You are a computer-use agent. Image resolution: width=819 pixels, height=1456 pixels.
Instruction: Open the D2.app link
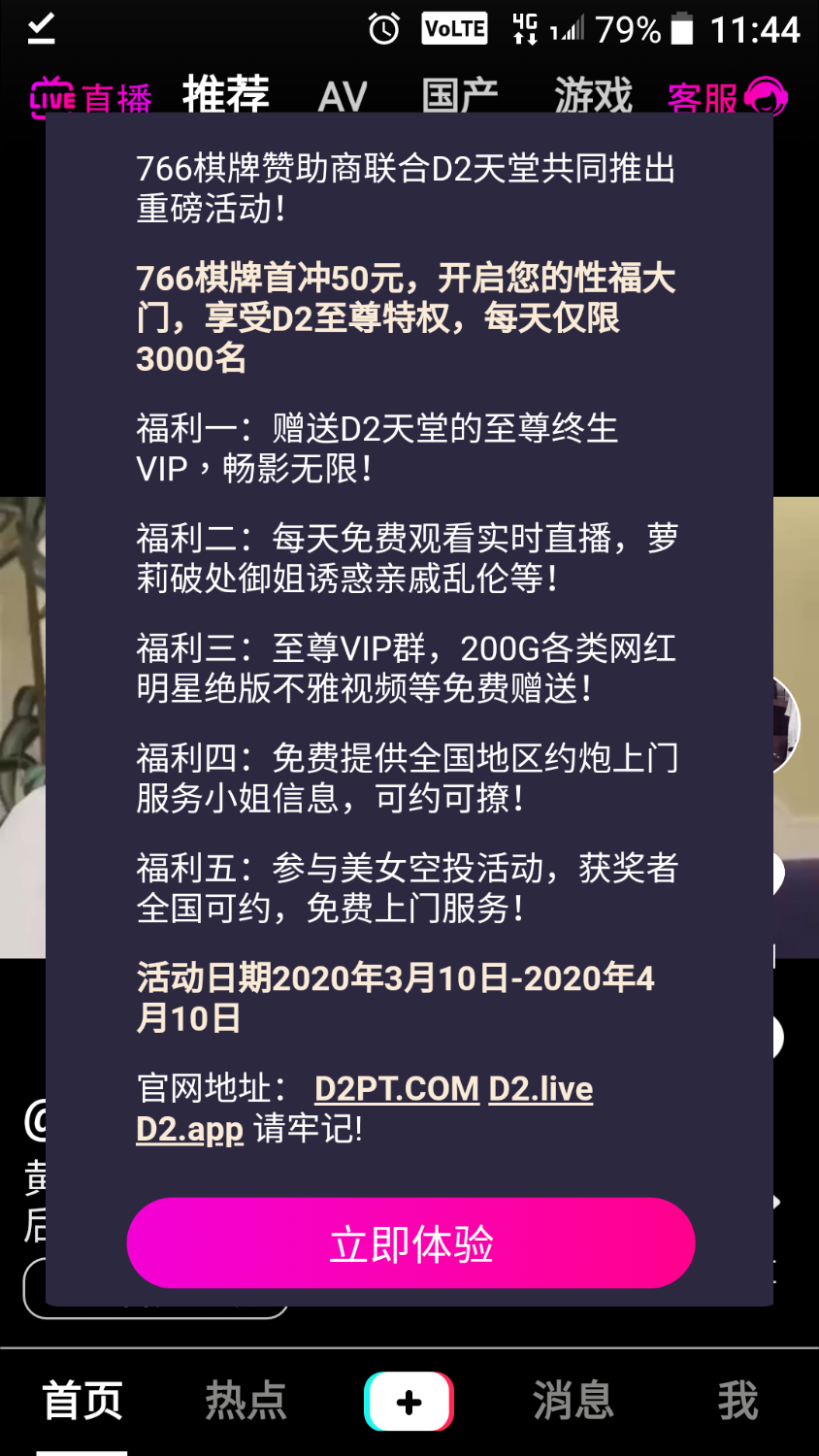click(189, 1129)
